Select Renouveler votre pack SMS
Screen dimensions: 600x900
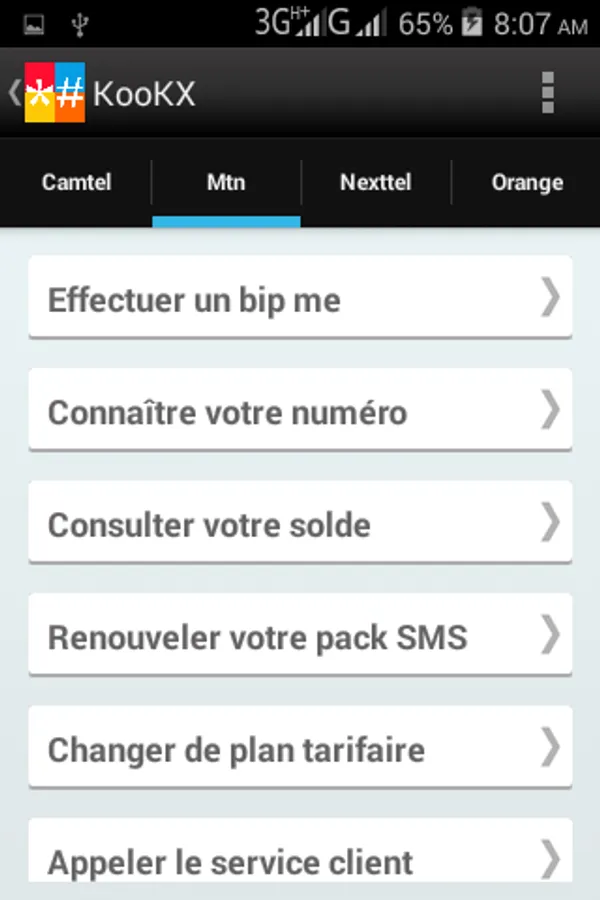pyautogui.click(x=300, y=635)
